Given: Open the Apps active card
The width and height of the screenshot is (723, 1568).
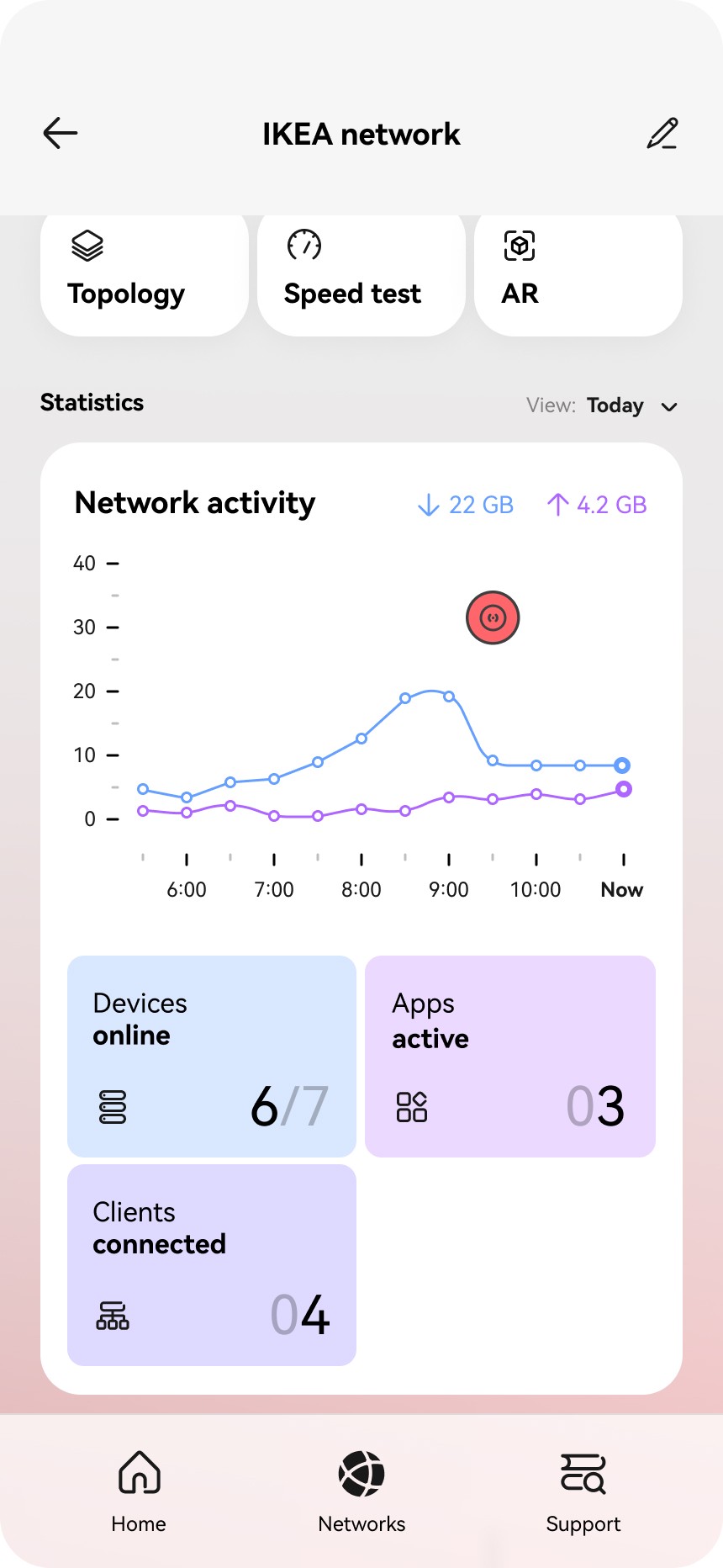Looking at the screenshot, I should pos(510,1057).
